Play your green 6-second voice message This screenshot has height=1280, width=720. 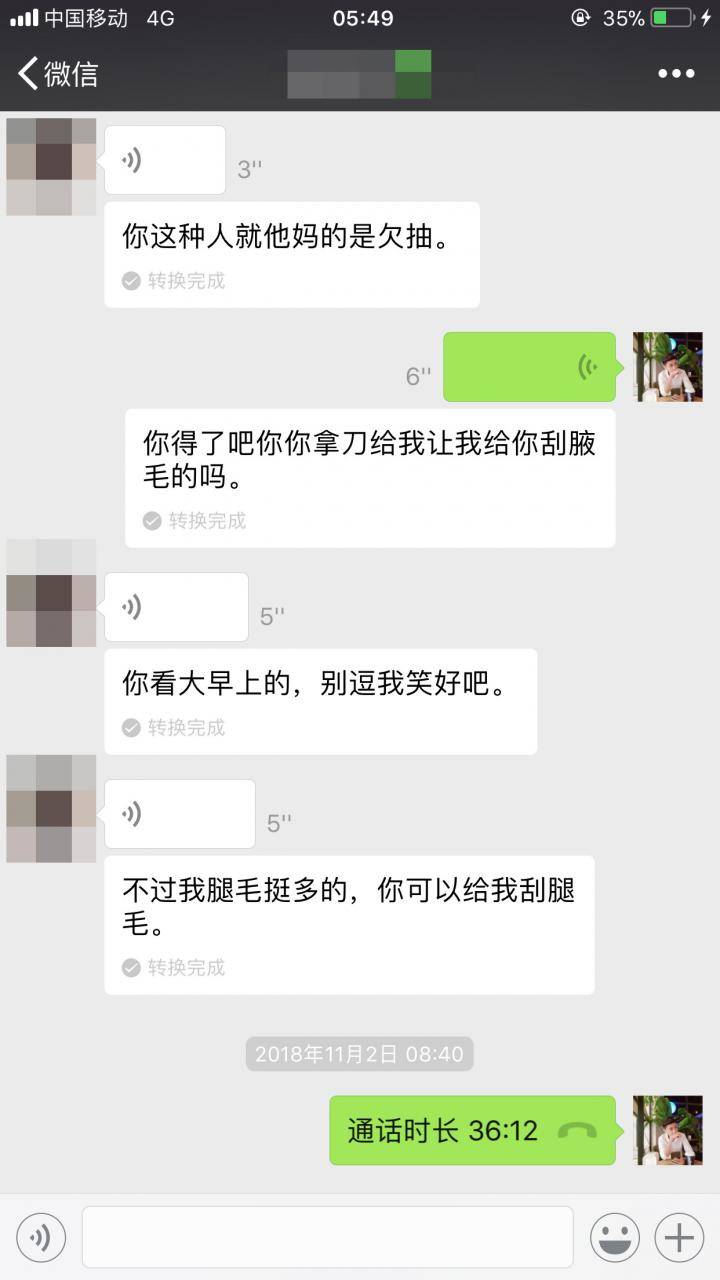pyautogui.click(x=528, y=367)
